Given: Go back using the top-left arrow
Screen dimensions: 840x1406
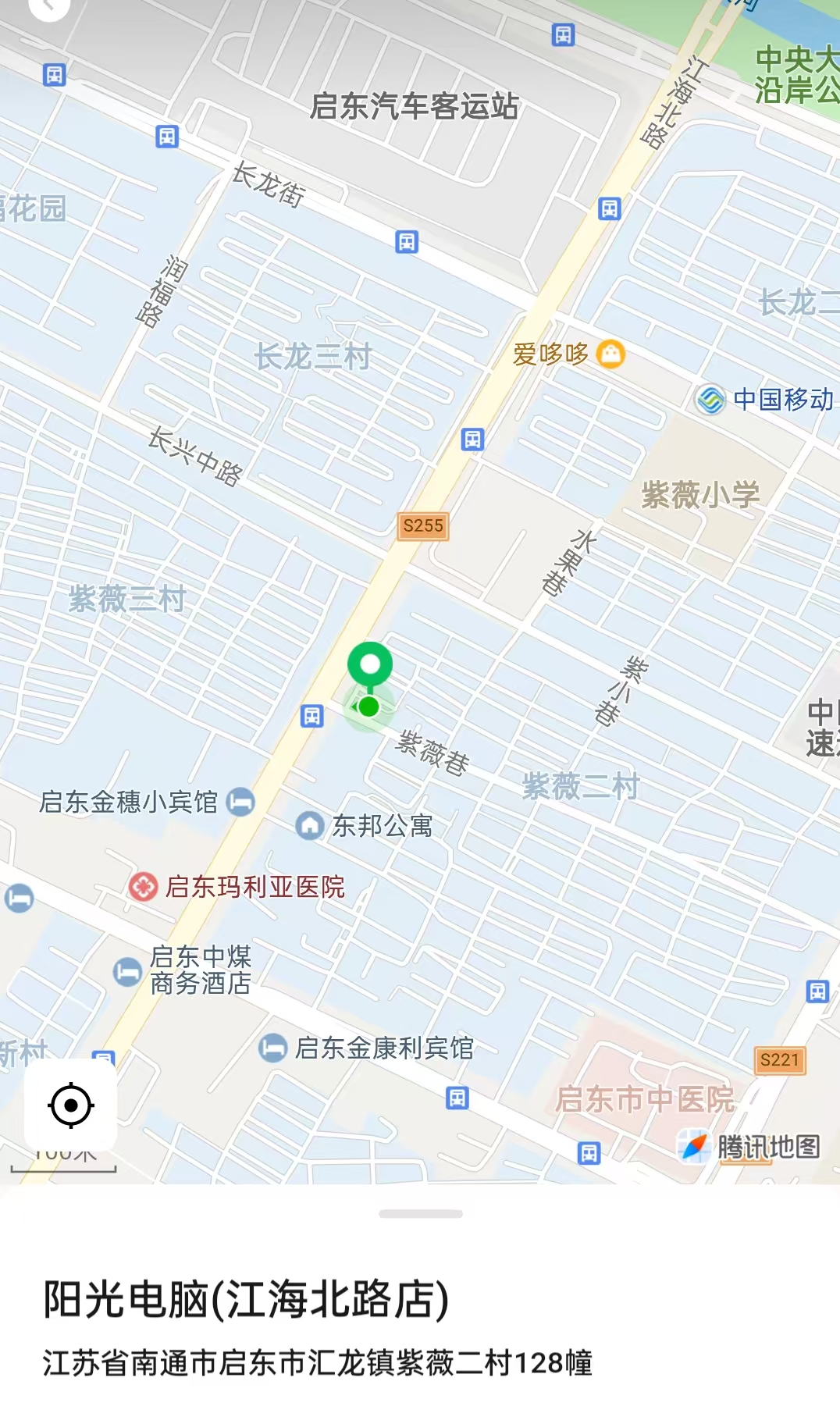Looking at the screenshot, I should point(48,6).
